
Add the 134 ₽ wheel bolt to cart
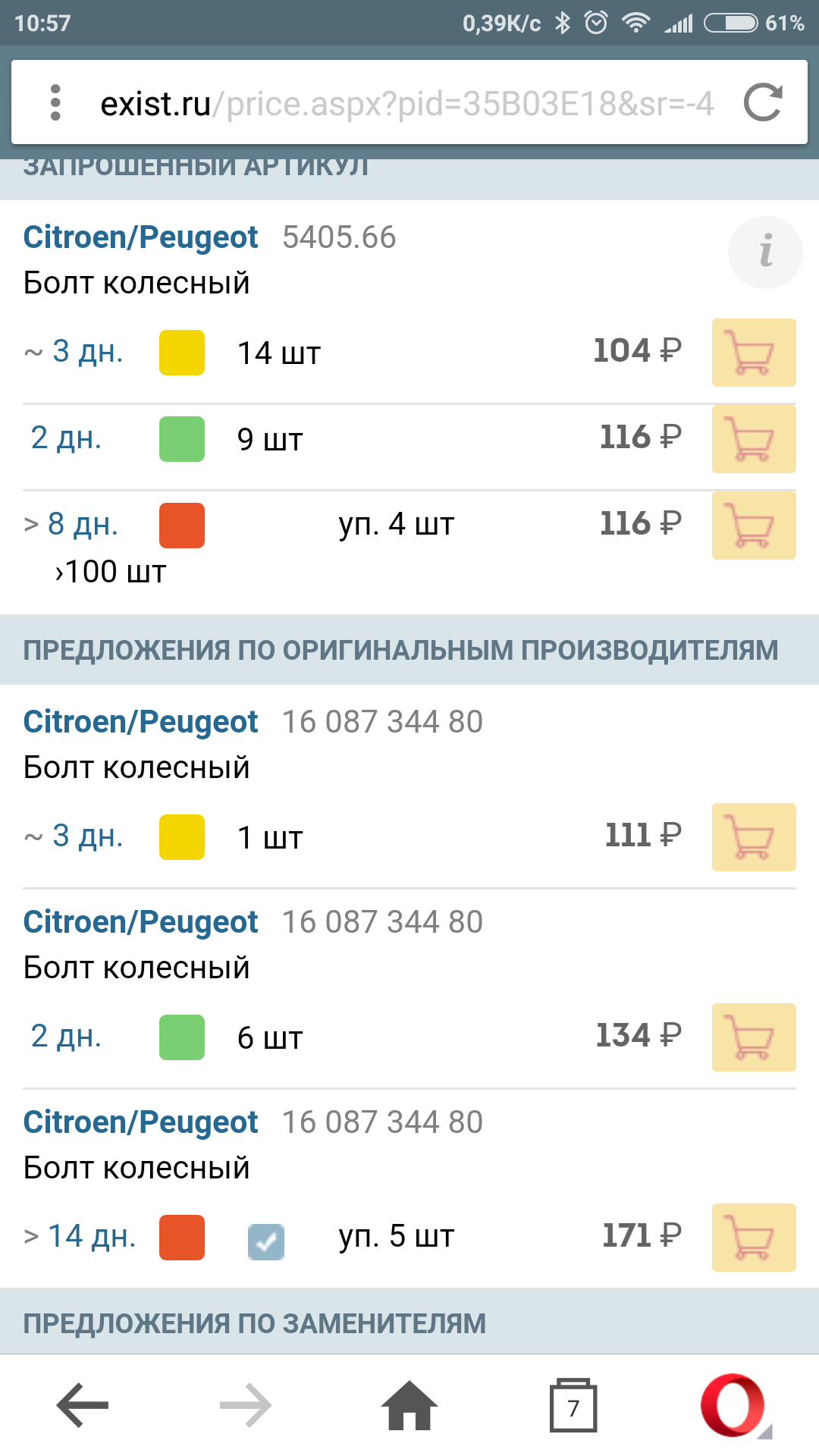[753, 1037]
